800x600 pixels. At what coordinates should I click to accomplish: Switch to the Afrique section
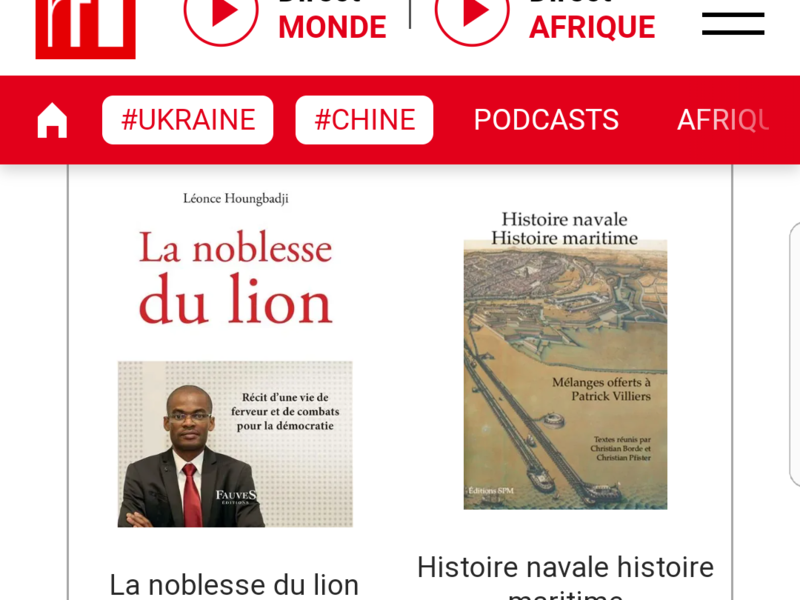[x=724, y=120]
